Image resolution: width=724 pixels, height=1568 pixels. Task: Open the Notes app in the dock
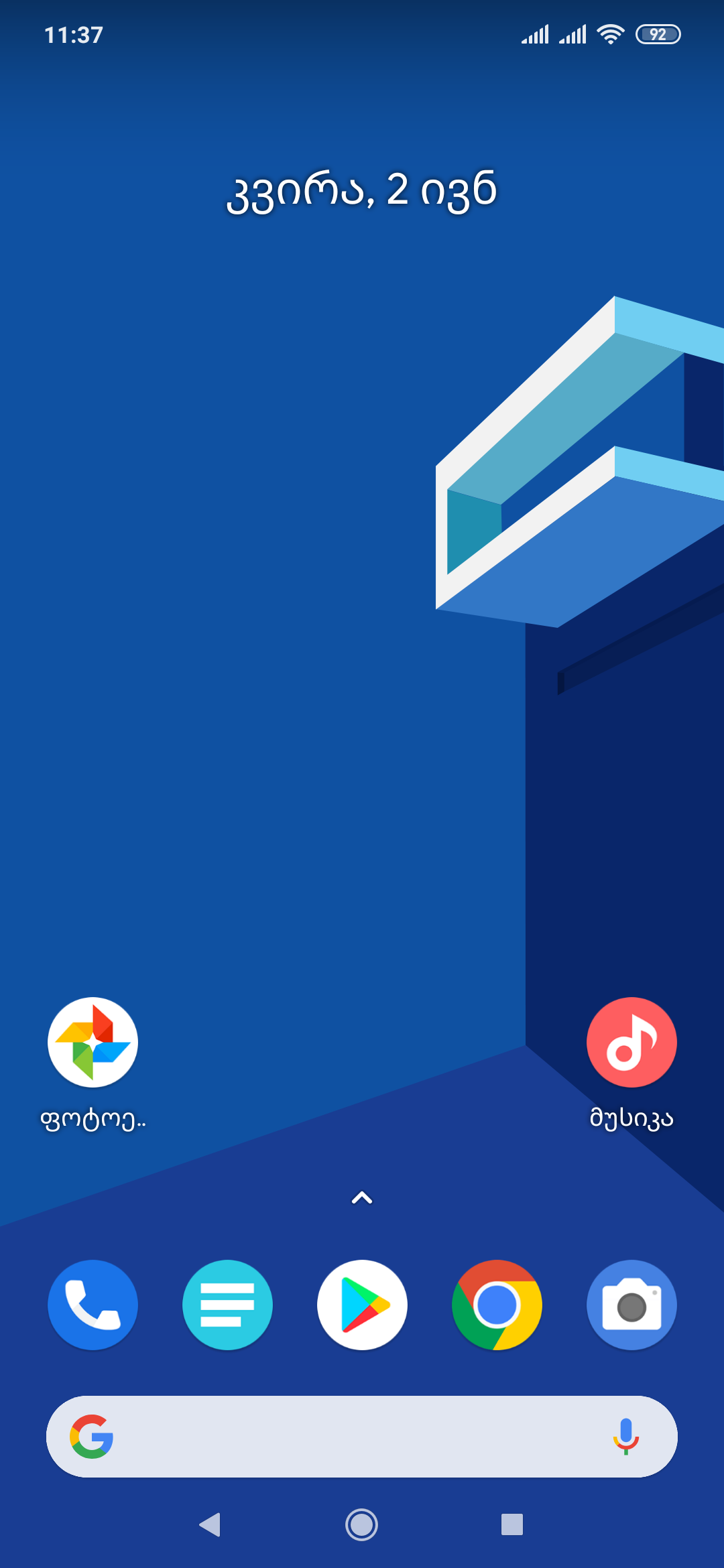point(227,1305)
